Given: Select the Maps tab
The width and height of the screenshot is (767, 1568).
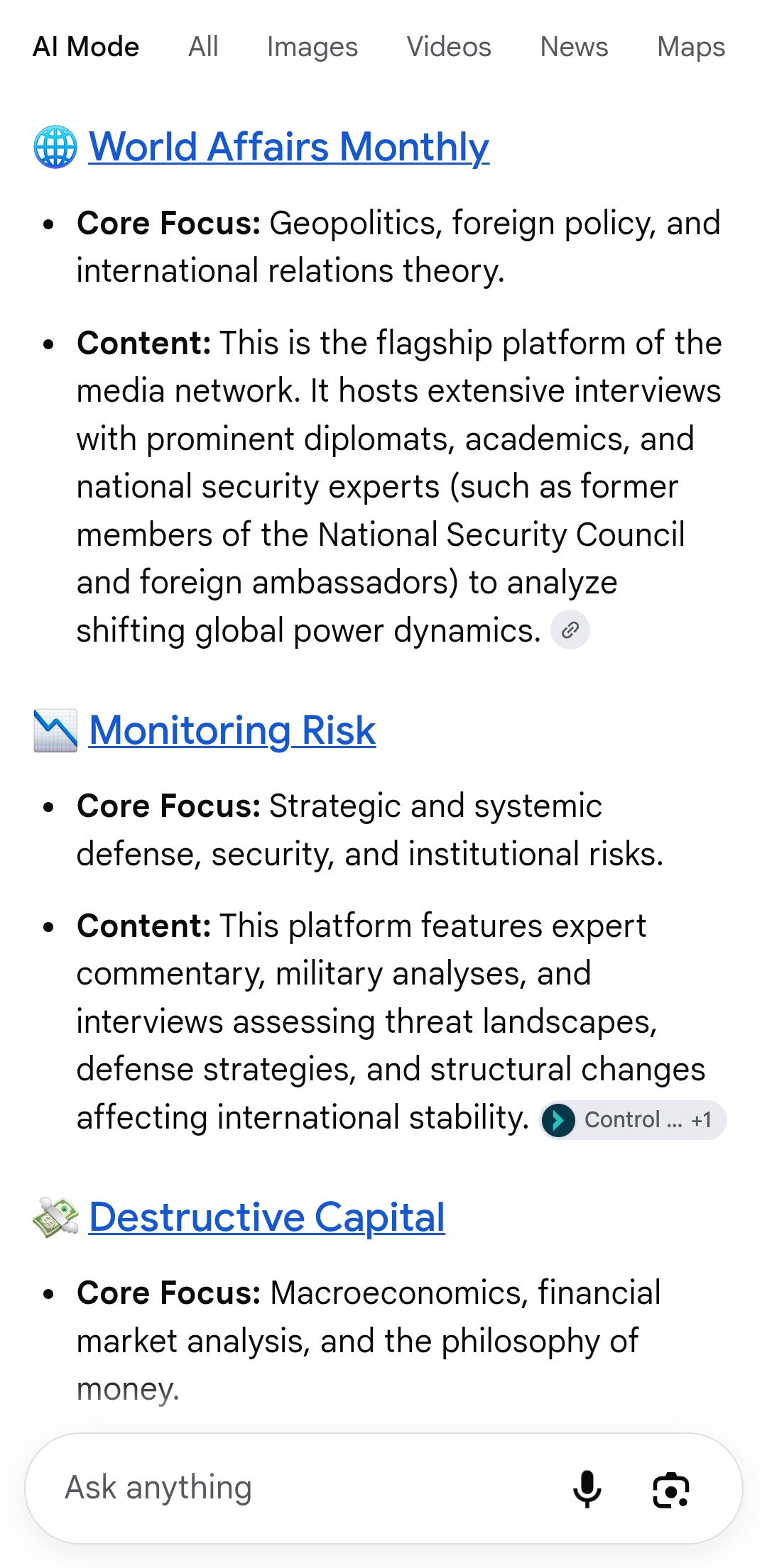Looking at the screenshot, I should coord(691,47).
